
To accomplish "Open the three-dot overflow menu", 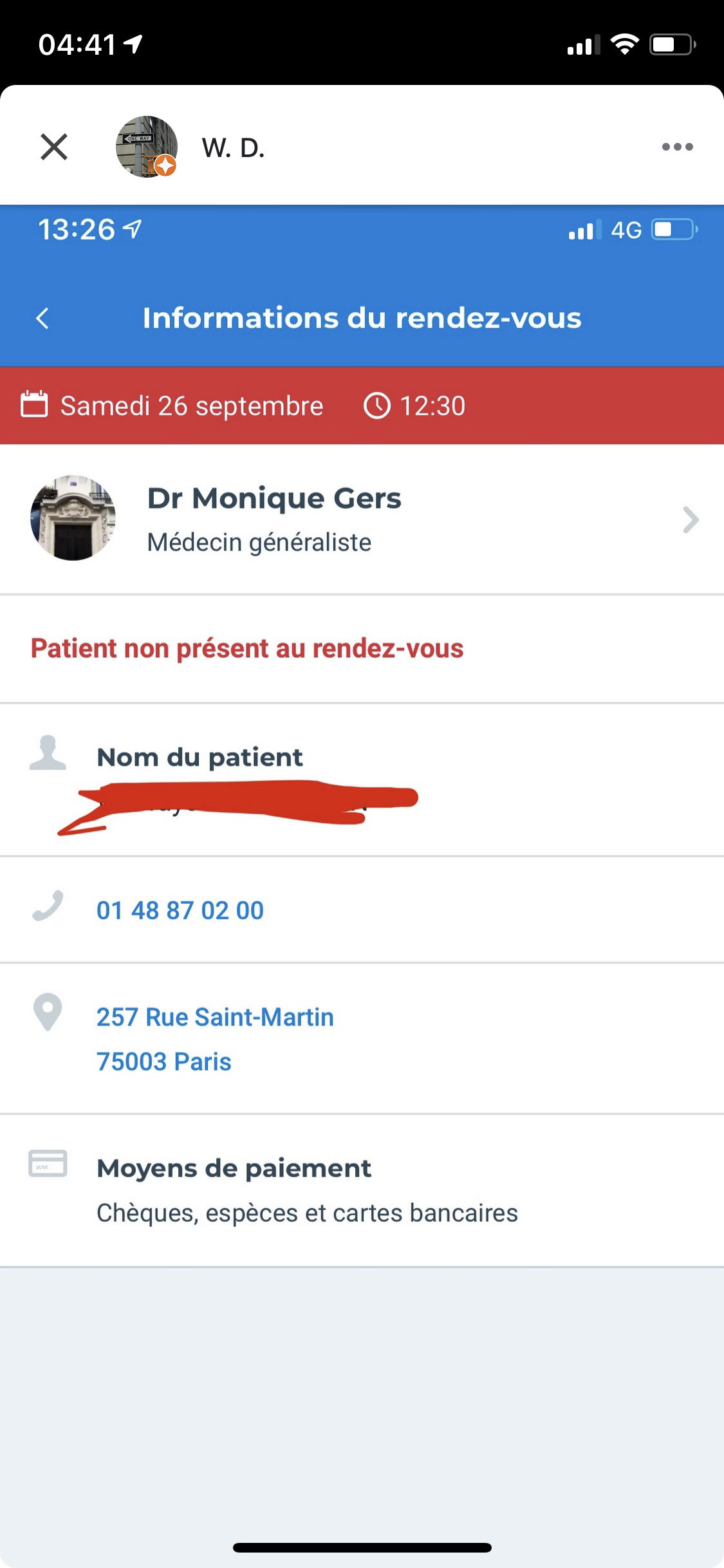I will click(677, 147).
